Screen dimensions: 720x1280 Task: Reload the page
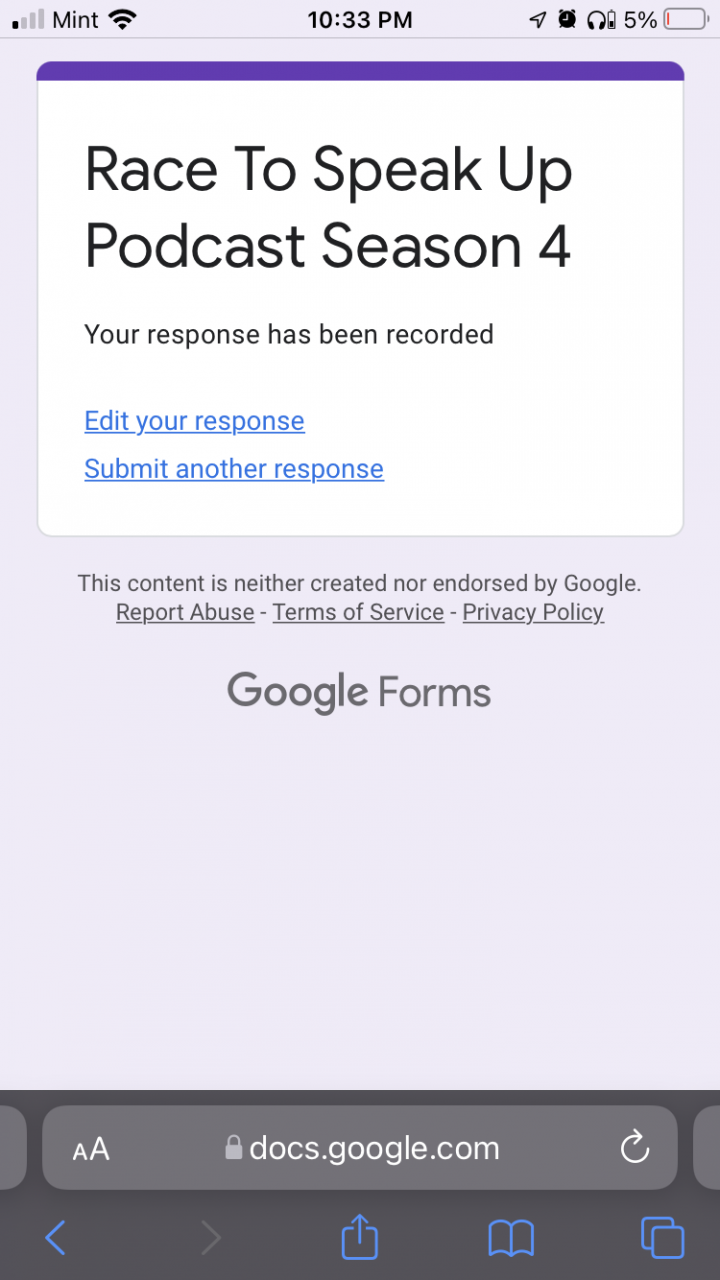click(635, 1148)
